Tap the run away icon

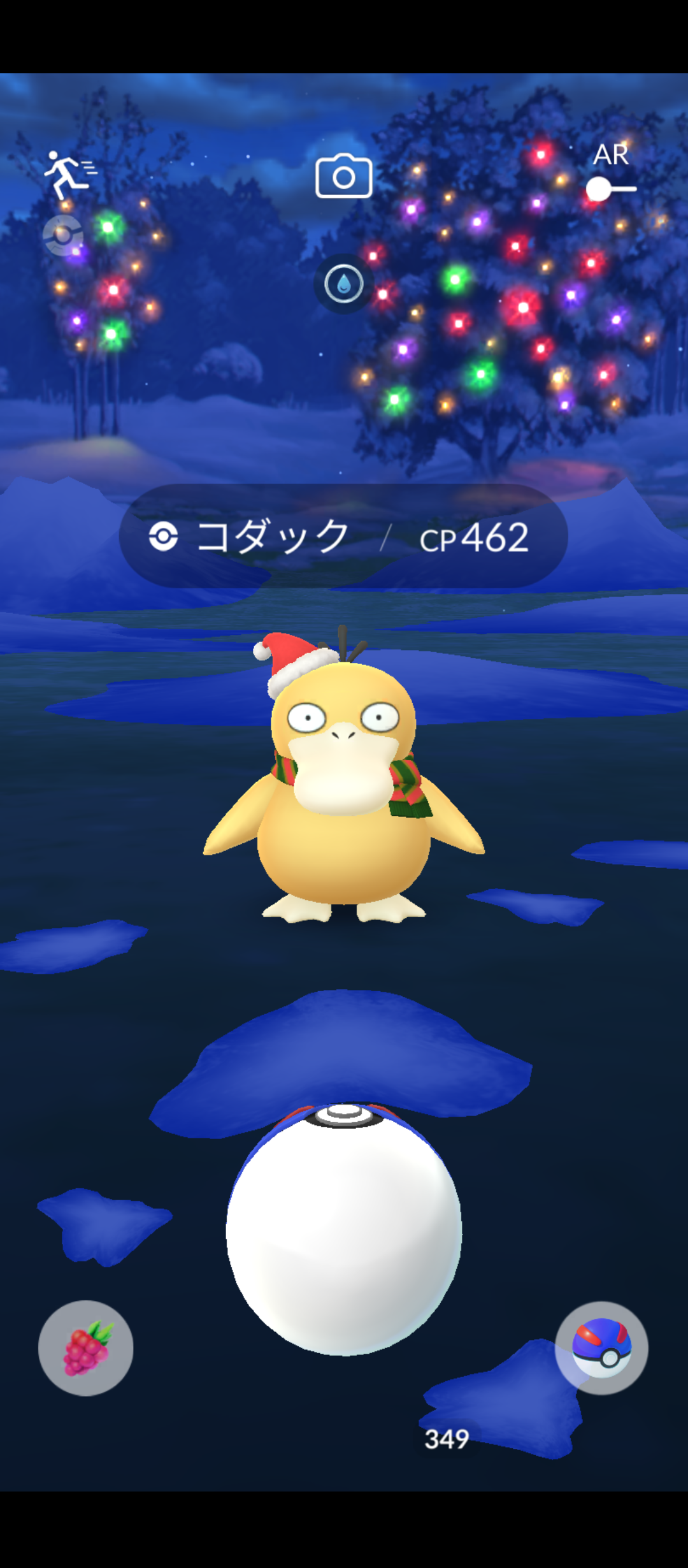tap(69, 174)
